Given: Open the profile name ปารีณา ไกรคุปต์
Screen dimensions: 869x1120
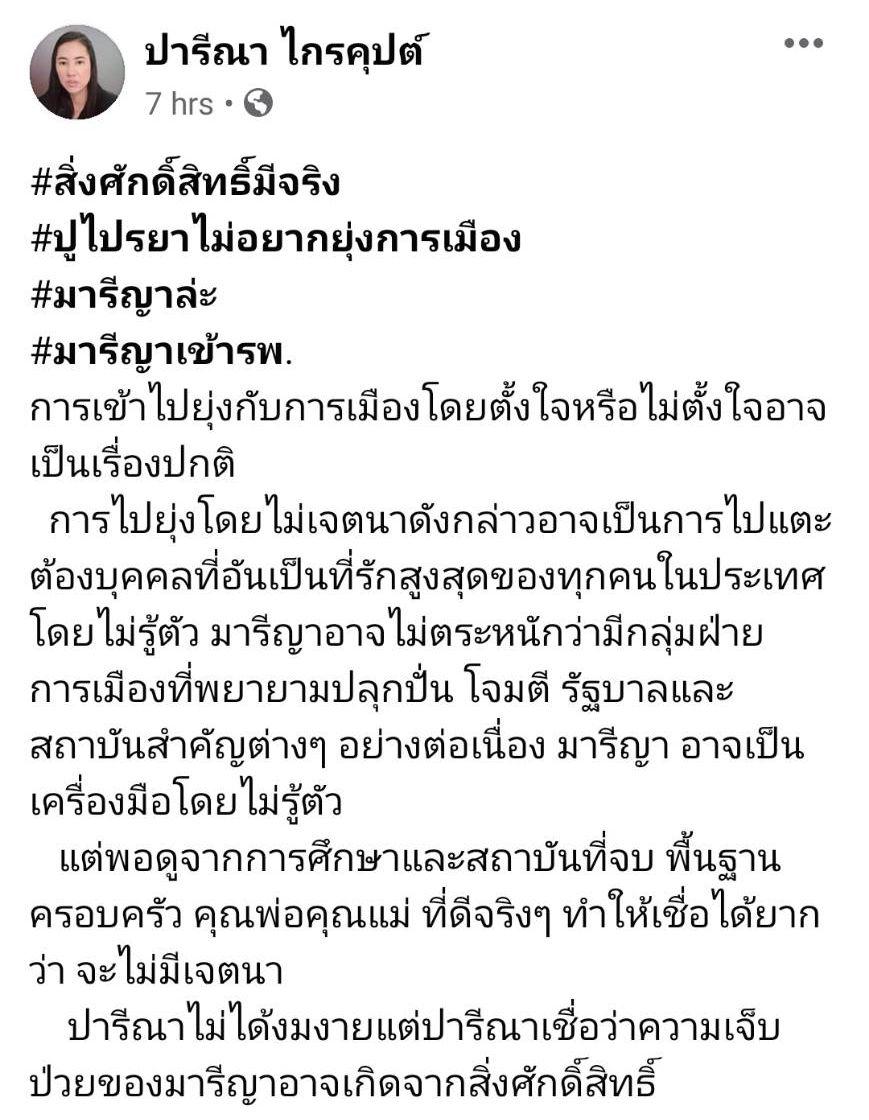Looking at the screenshot, I should tap(284, 47).
